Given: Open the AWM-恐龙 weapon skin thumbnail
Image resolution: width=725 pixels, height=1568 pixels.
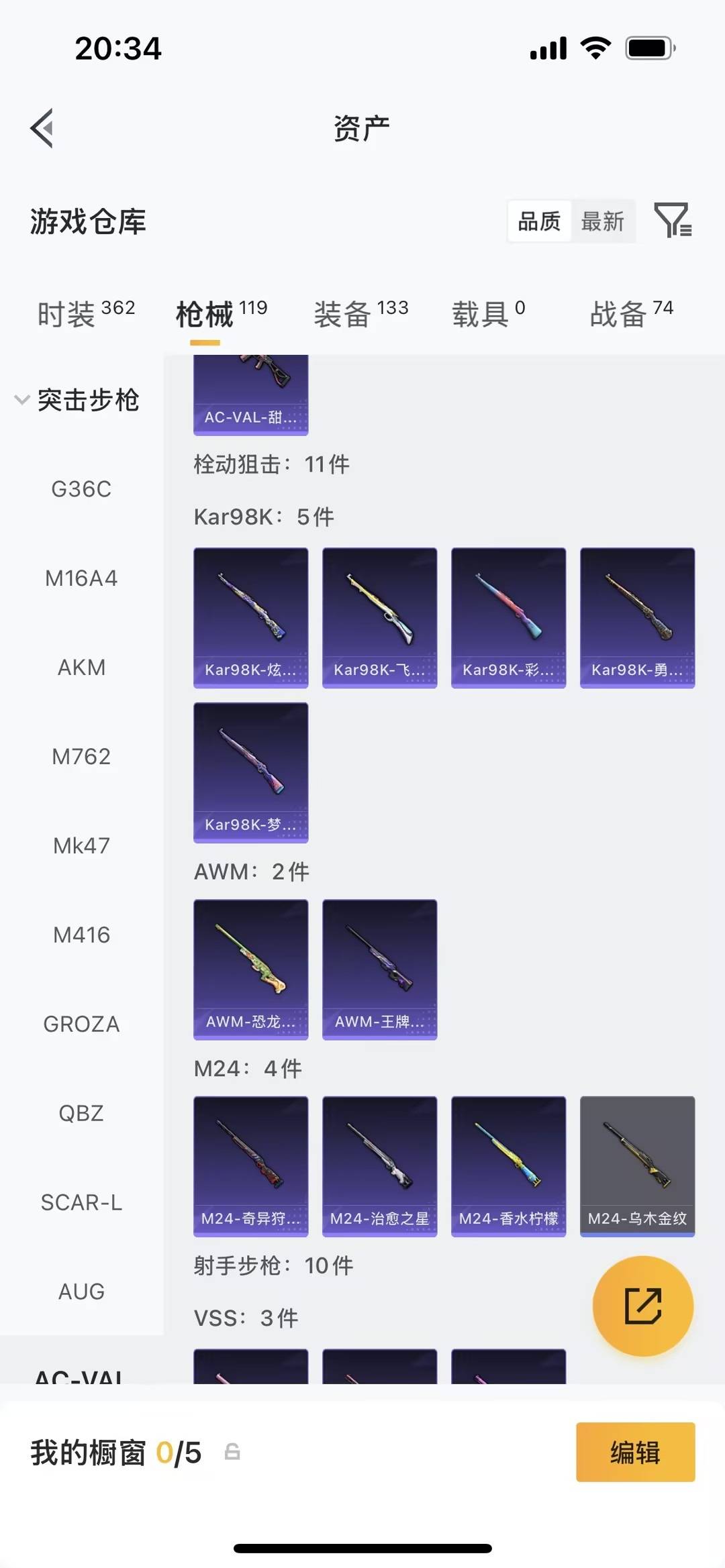Looking at the screenshot, I should [x=250, y=969].
